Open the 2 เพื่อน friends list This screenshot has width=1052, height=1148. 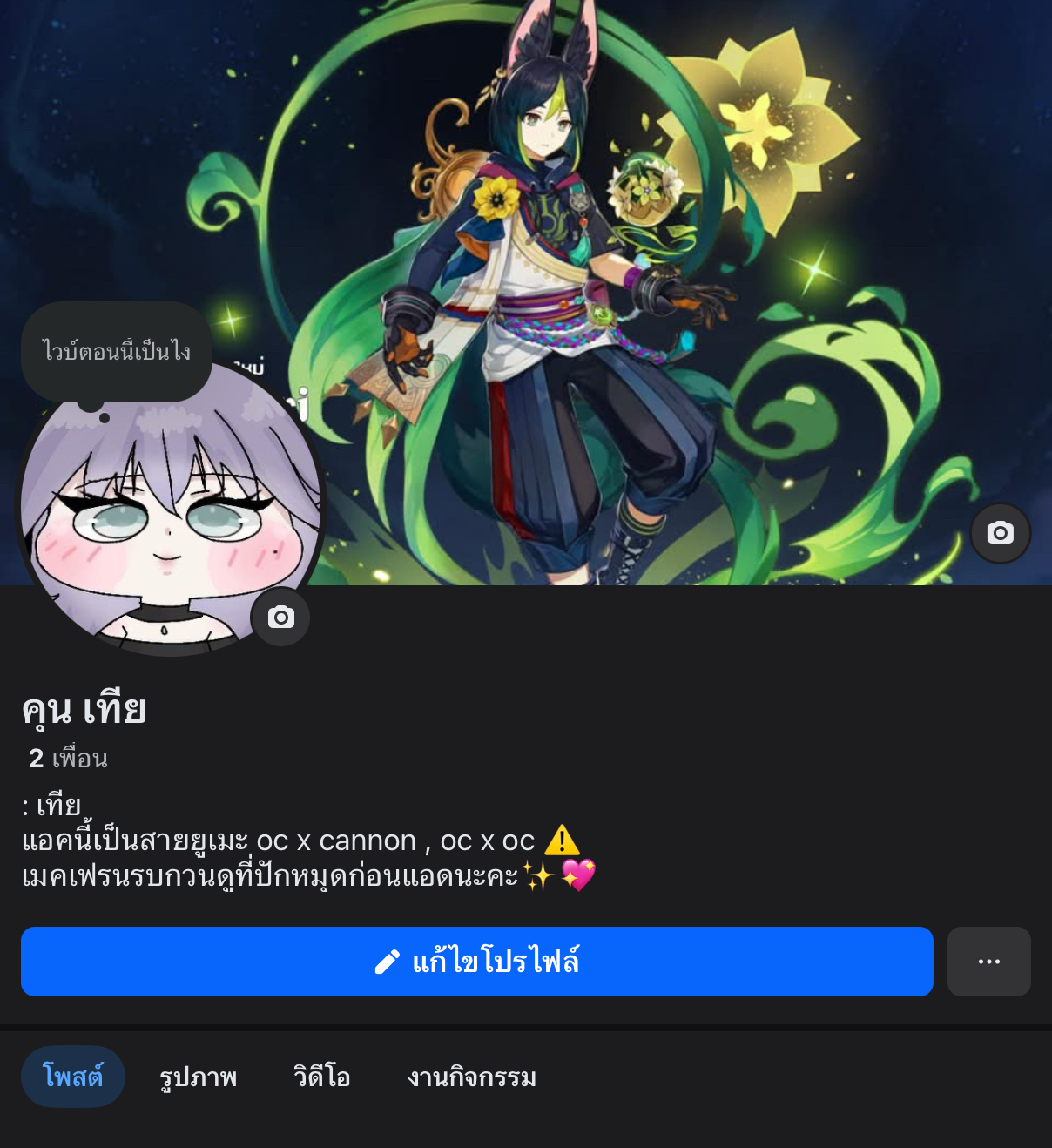point(68,759)
